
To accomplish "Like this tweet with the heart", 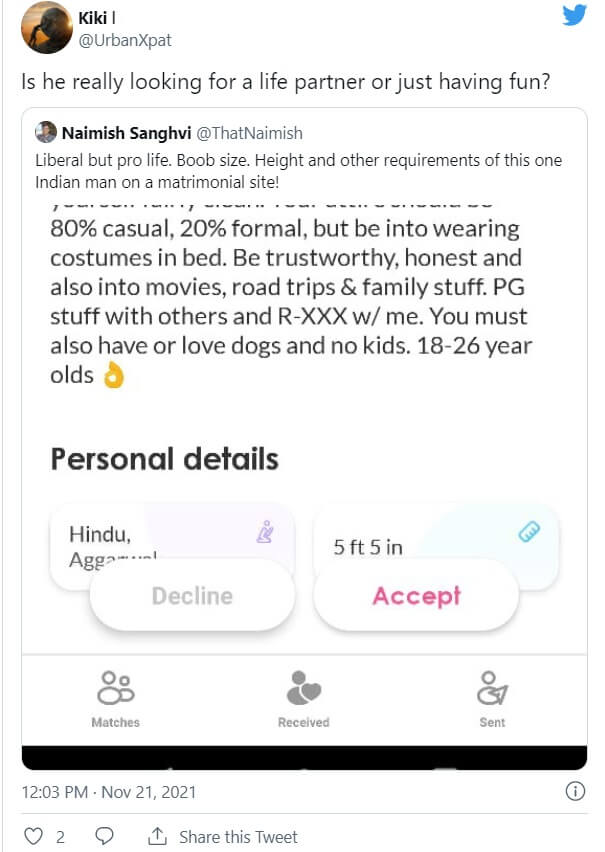I will [x=33, y=836].
